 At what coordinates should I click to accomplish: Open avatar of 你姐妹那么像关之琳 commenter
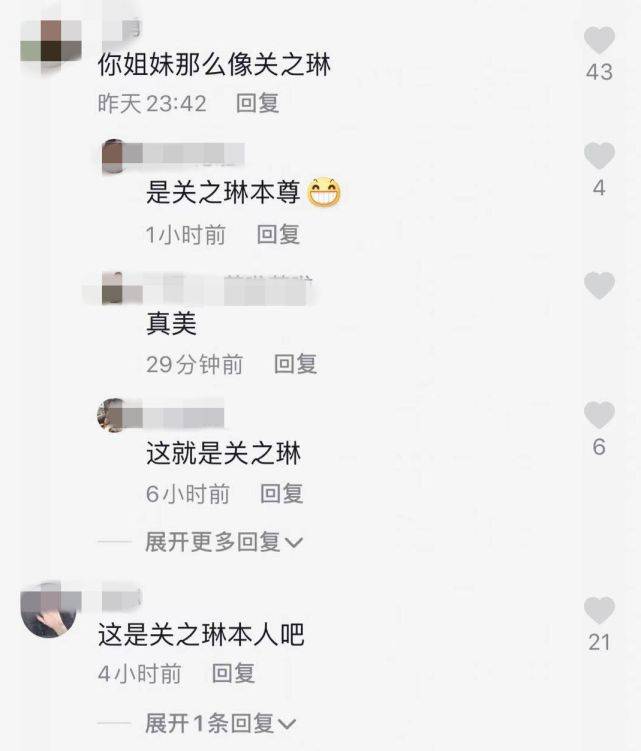point(50,44)
